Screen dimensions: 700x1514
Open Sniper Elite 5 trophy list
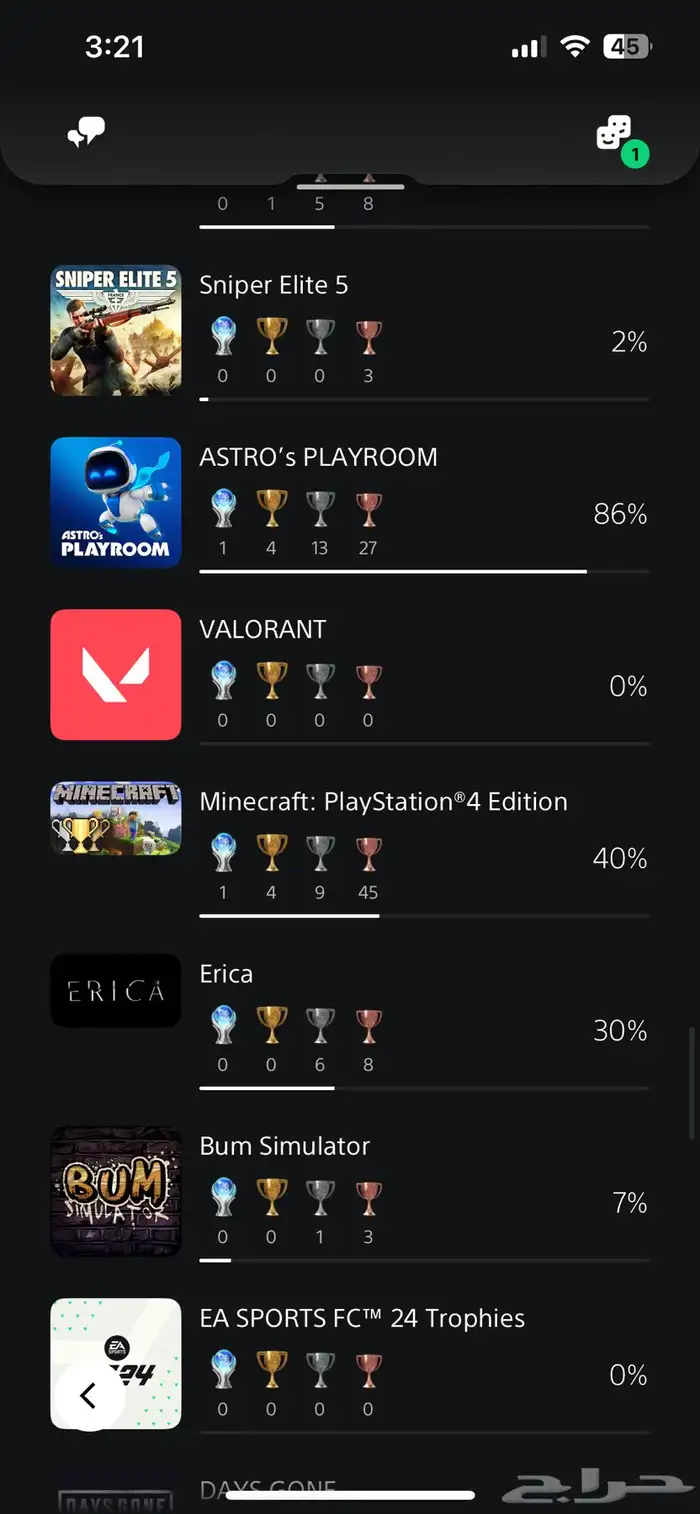click(x=350, y=330)
